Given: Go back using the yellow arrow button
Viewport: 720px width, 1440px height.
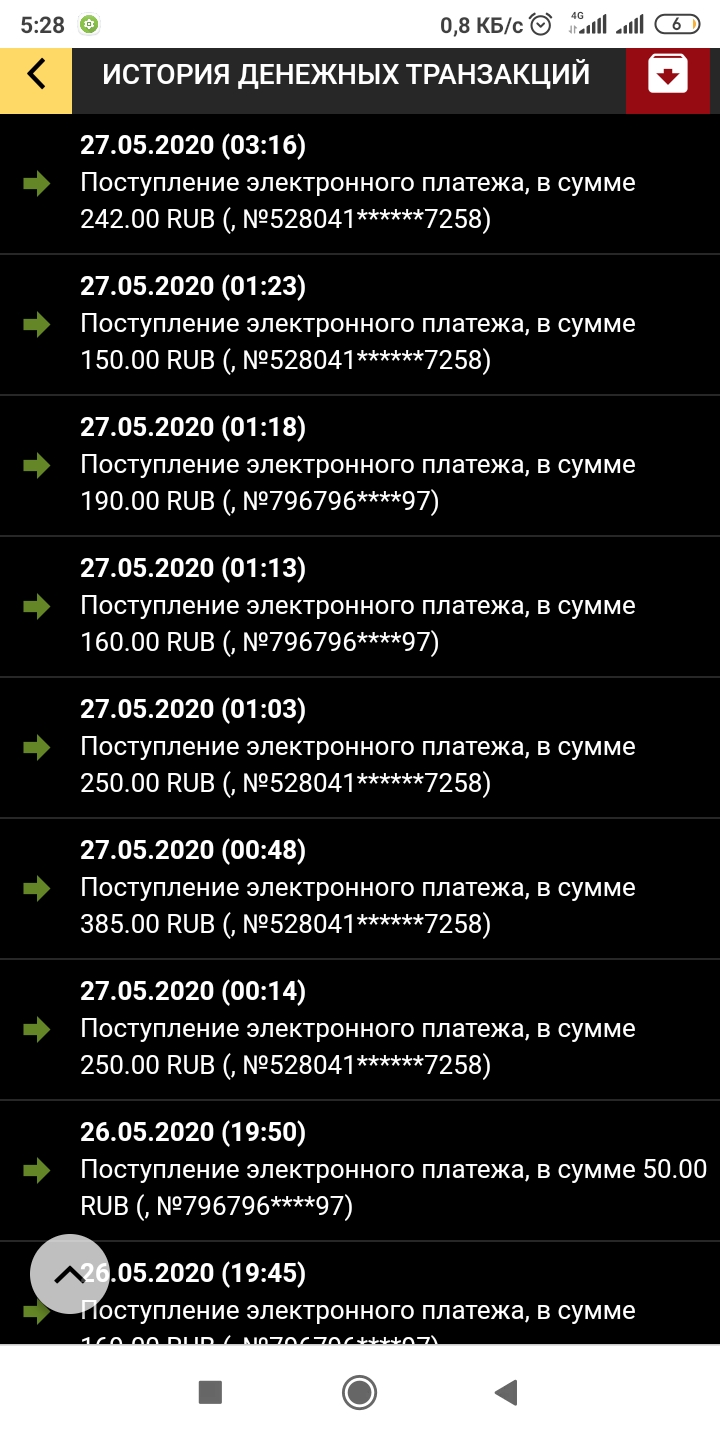Looking at the screenshot, I should coord(36,75).
